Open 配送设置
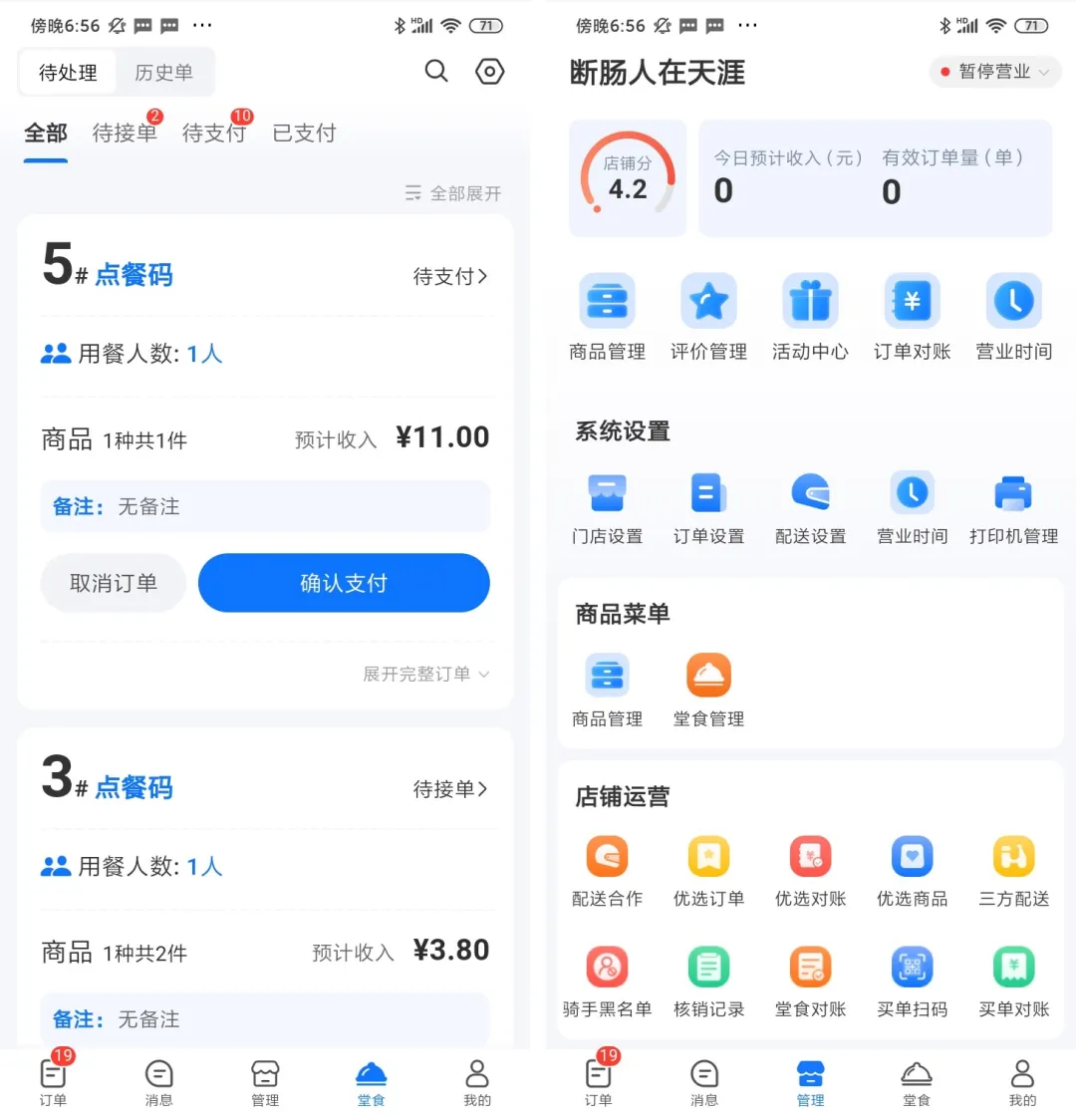 [810, 508]
